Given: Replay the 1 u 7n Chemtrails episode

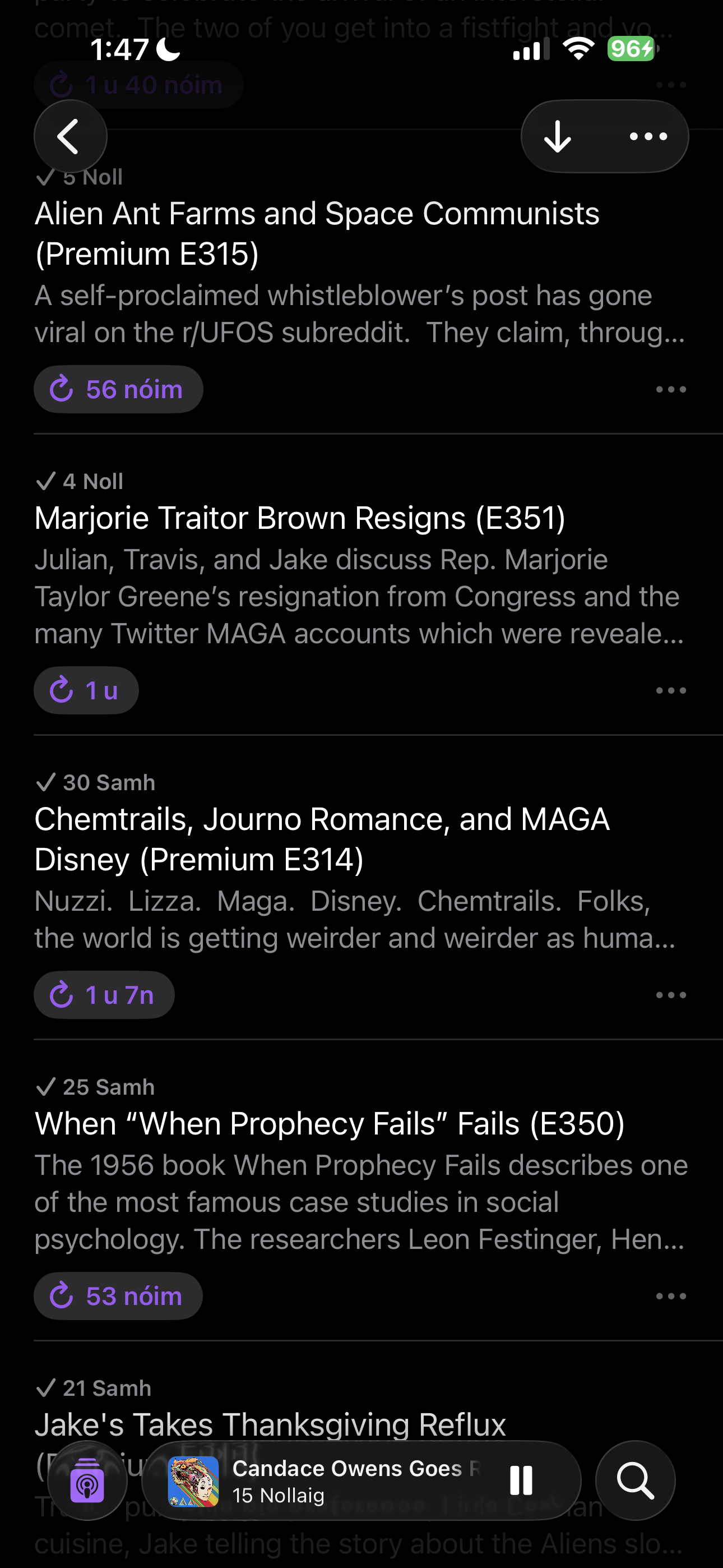Looking at the screenshot, I should (x=104, y=995).
